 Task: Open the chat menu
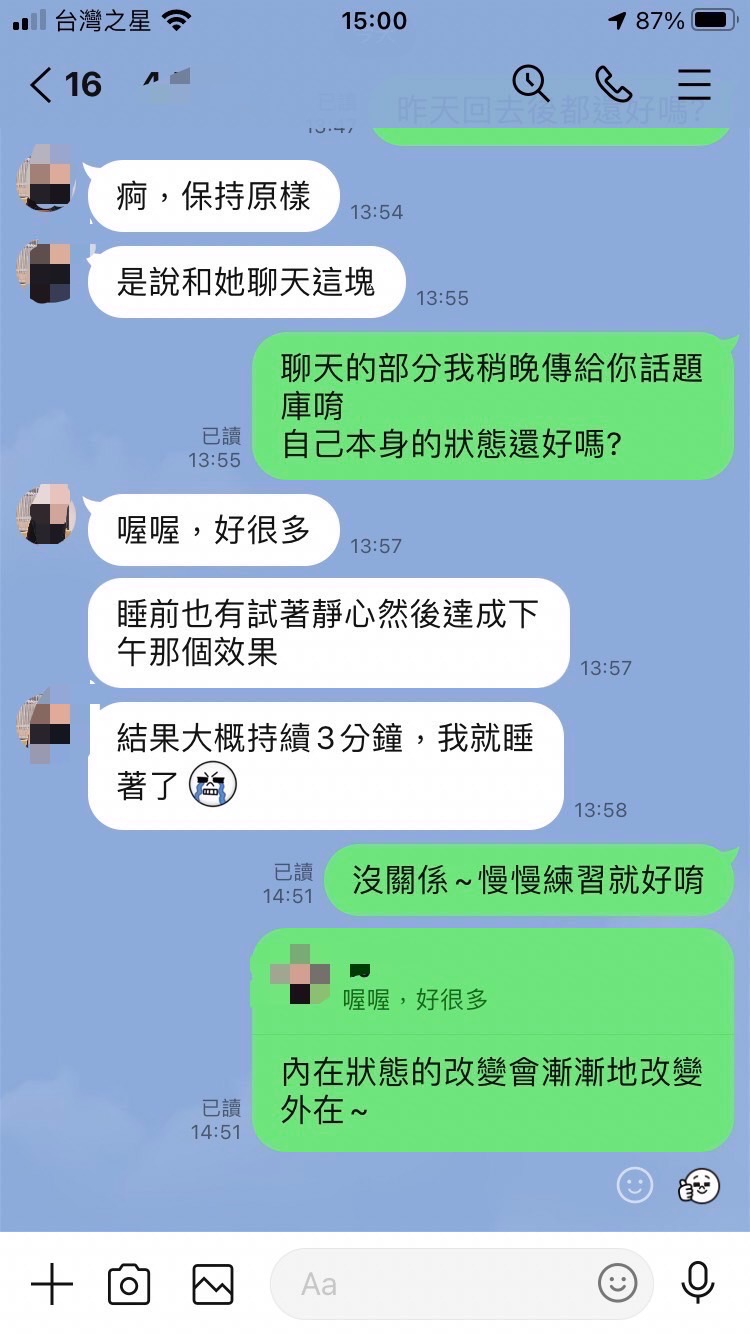click(694, 84)
